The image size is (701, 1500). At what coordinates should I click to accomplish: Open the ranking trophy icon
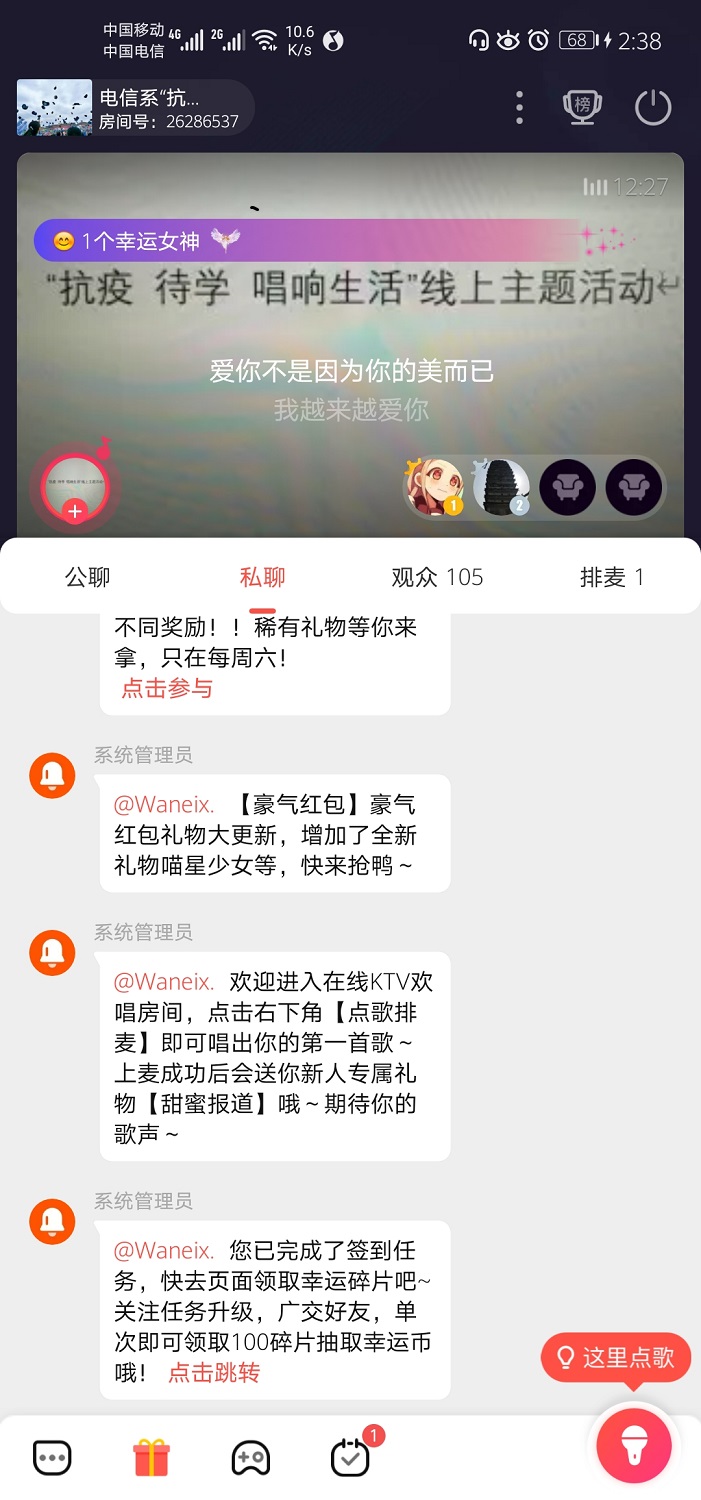(582, 107)
